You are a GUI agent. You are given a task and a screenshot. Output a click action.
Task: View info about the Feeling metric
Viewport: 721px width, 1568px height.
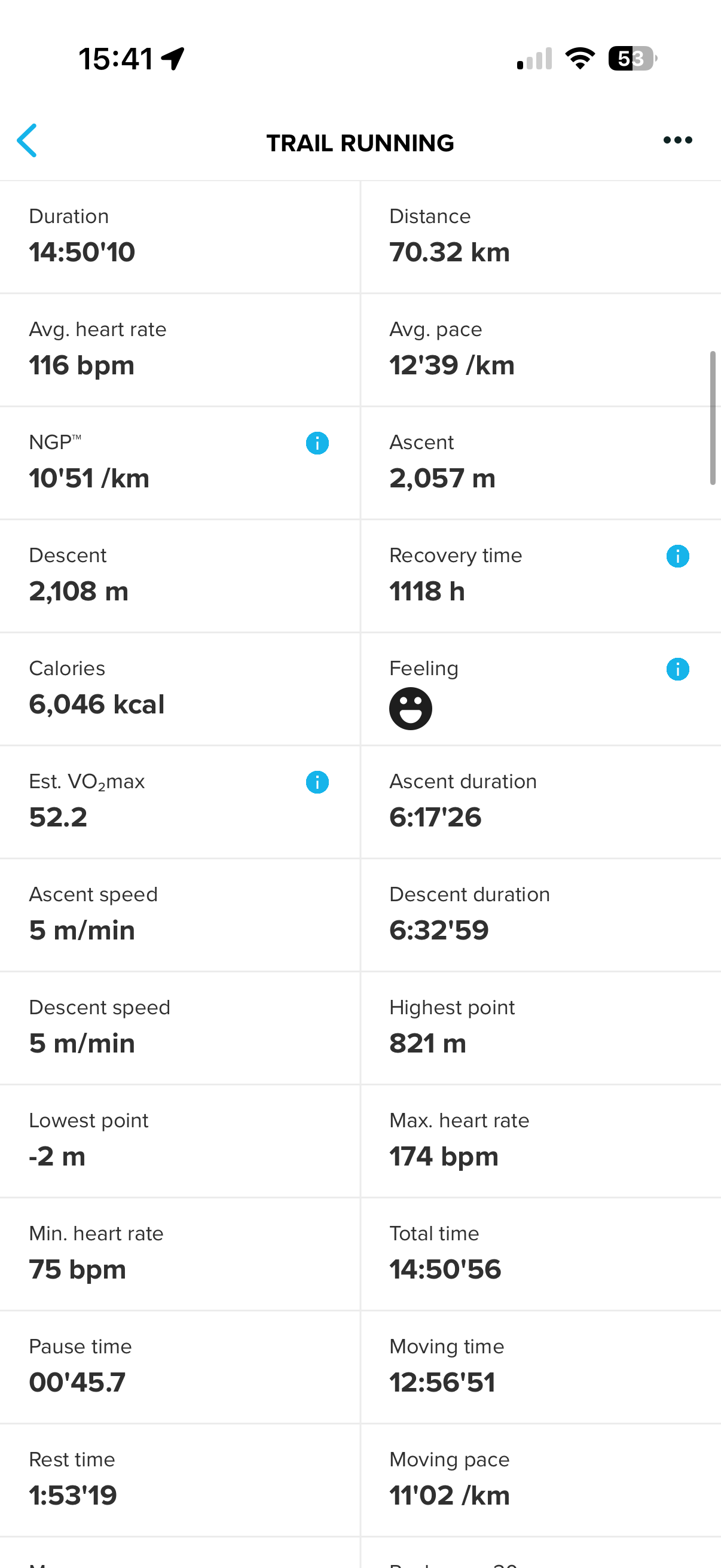pyautogui.click(x=677, y=669)
